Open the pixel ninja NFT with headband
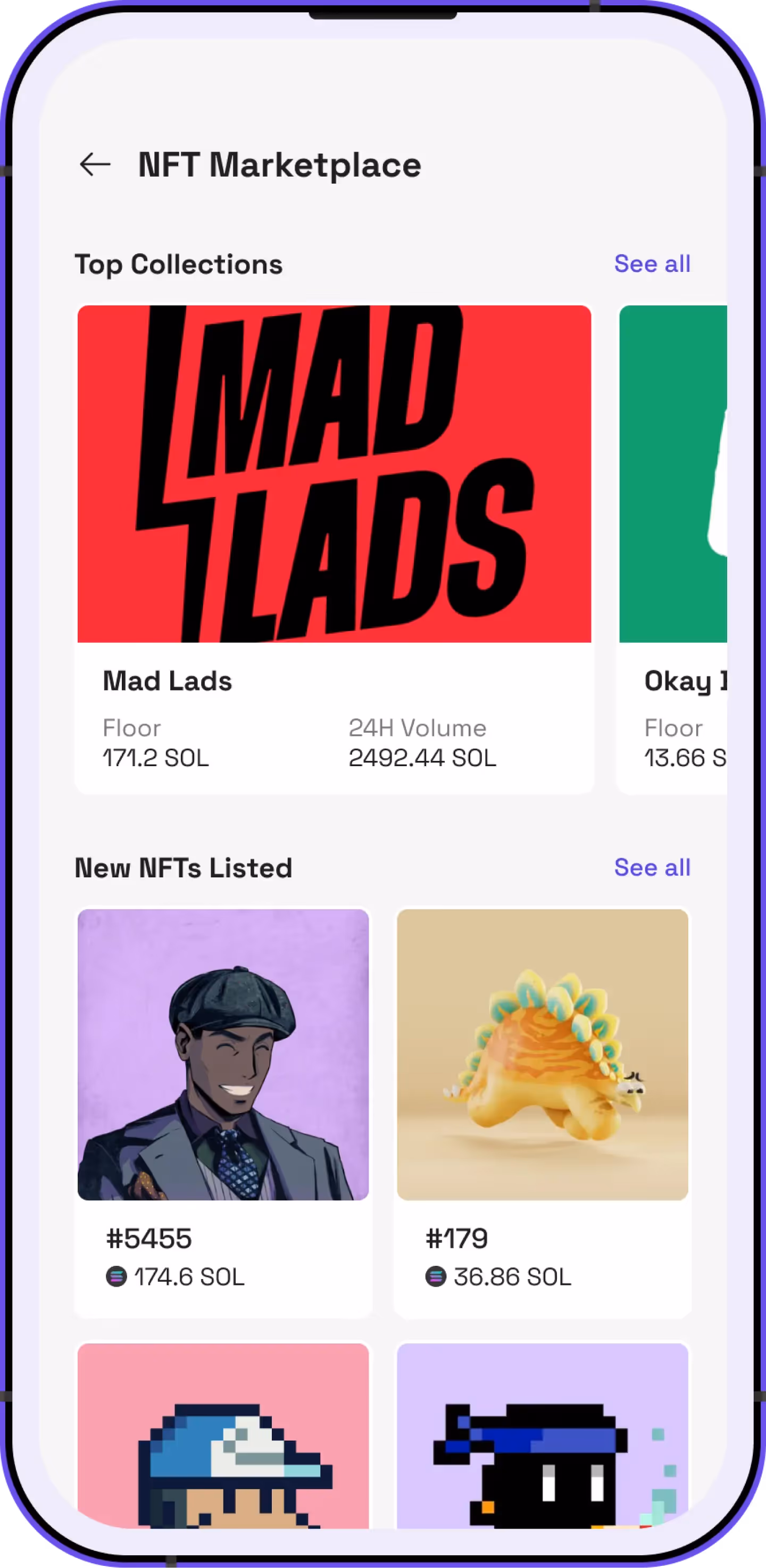The height and width of the screenshot is (1568, 766). (x=542, y=1442)
